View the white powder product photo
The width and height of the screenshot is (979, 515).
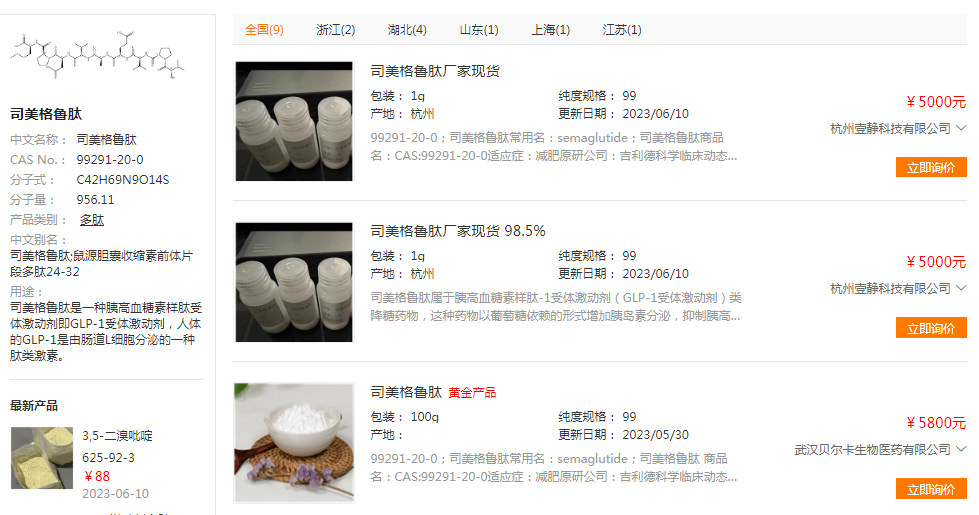[294, 442]
